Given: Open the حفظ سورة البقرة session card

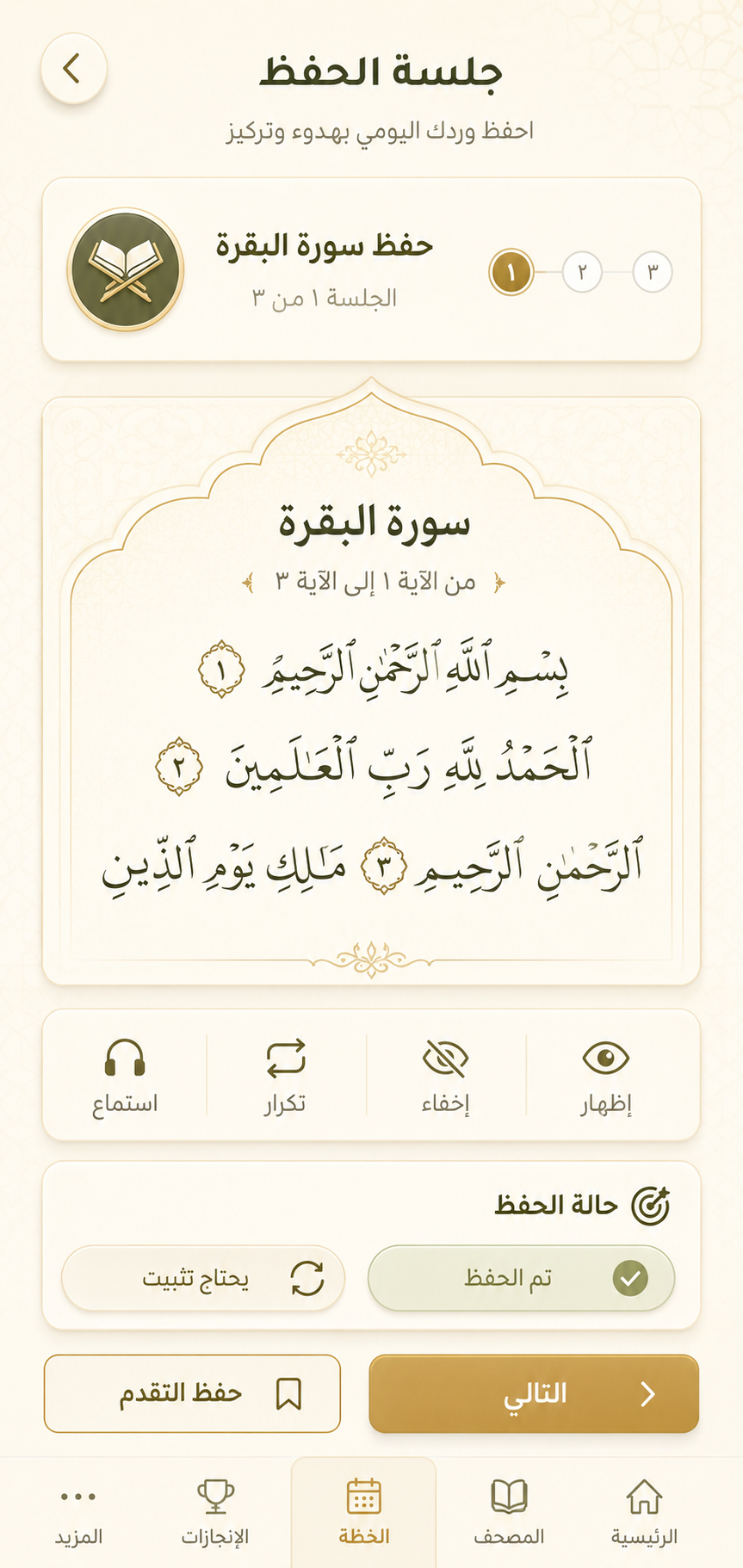Looking at the screenshot, I should pos(371,269).
